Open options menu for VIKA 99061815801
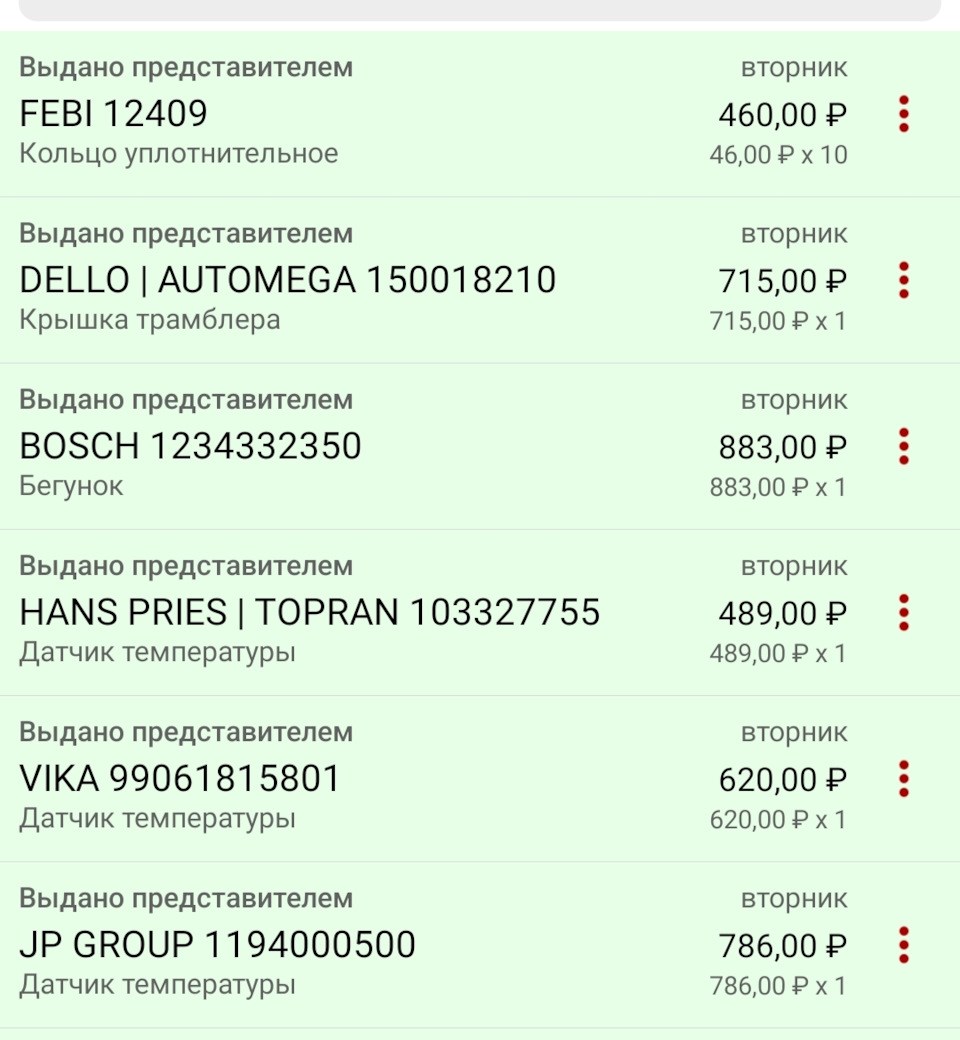Image resolution: width=960 pixels, height=1040 pixels. click(904, 779)
